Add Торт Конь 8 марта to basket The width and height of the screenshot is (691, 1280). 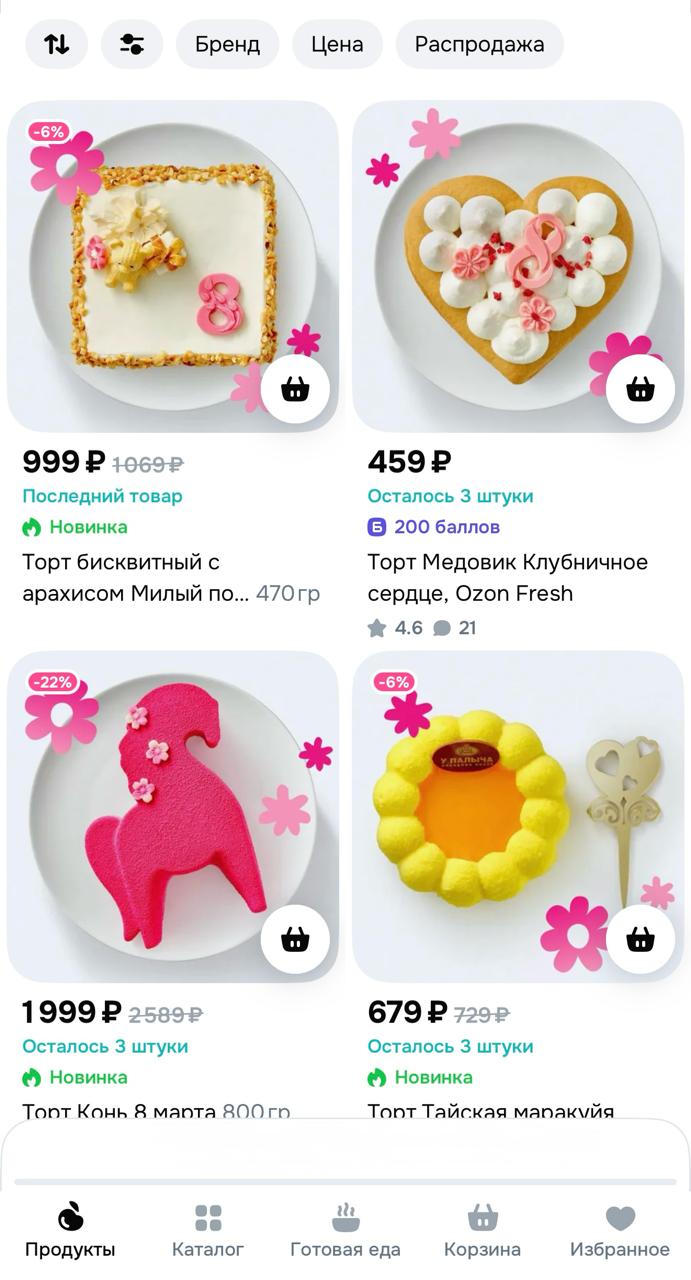coord(294,939)
